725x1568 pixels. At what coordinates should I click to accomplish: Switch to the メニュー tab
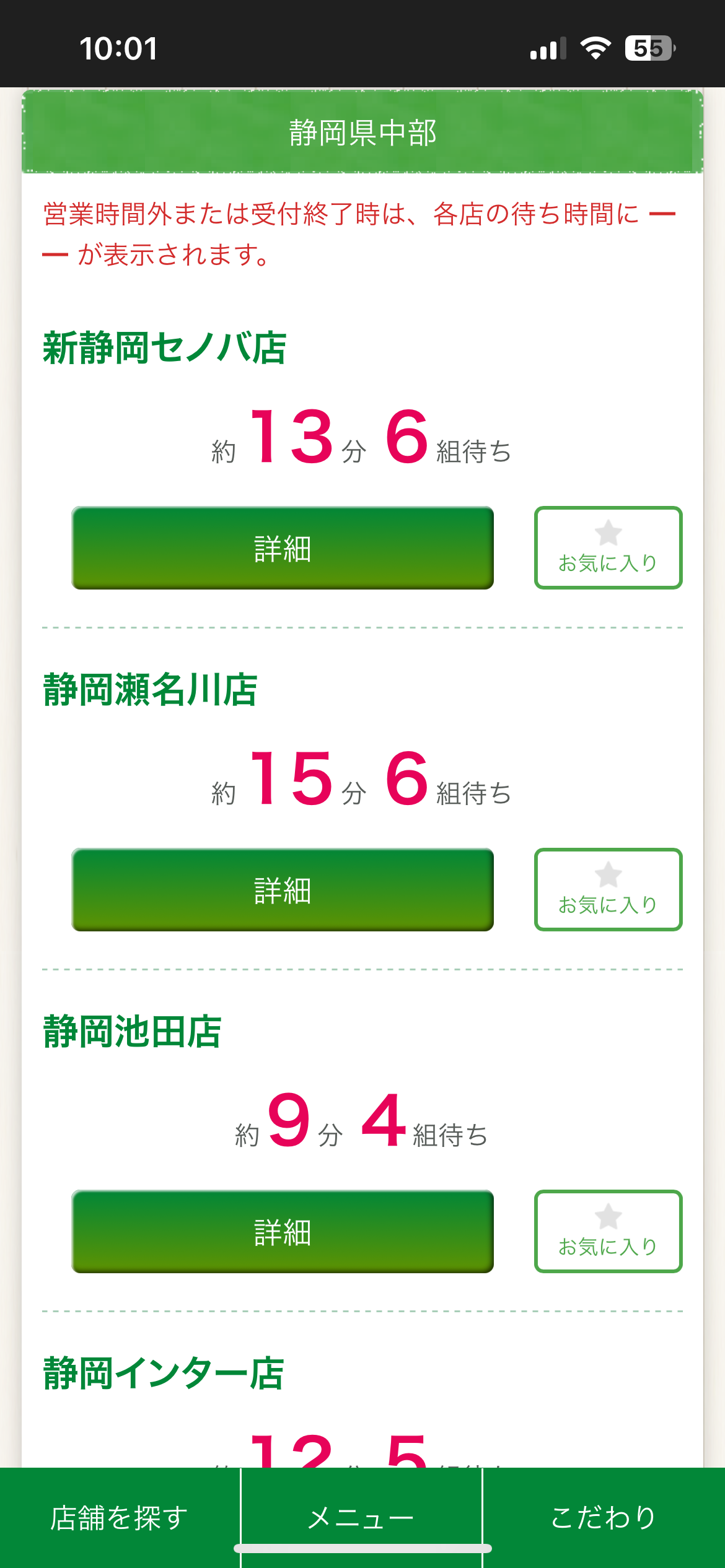(x=361, y=1518)
